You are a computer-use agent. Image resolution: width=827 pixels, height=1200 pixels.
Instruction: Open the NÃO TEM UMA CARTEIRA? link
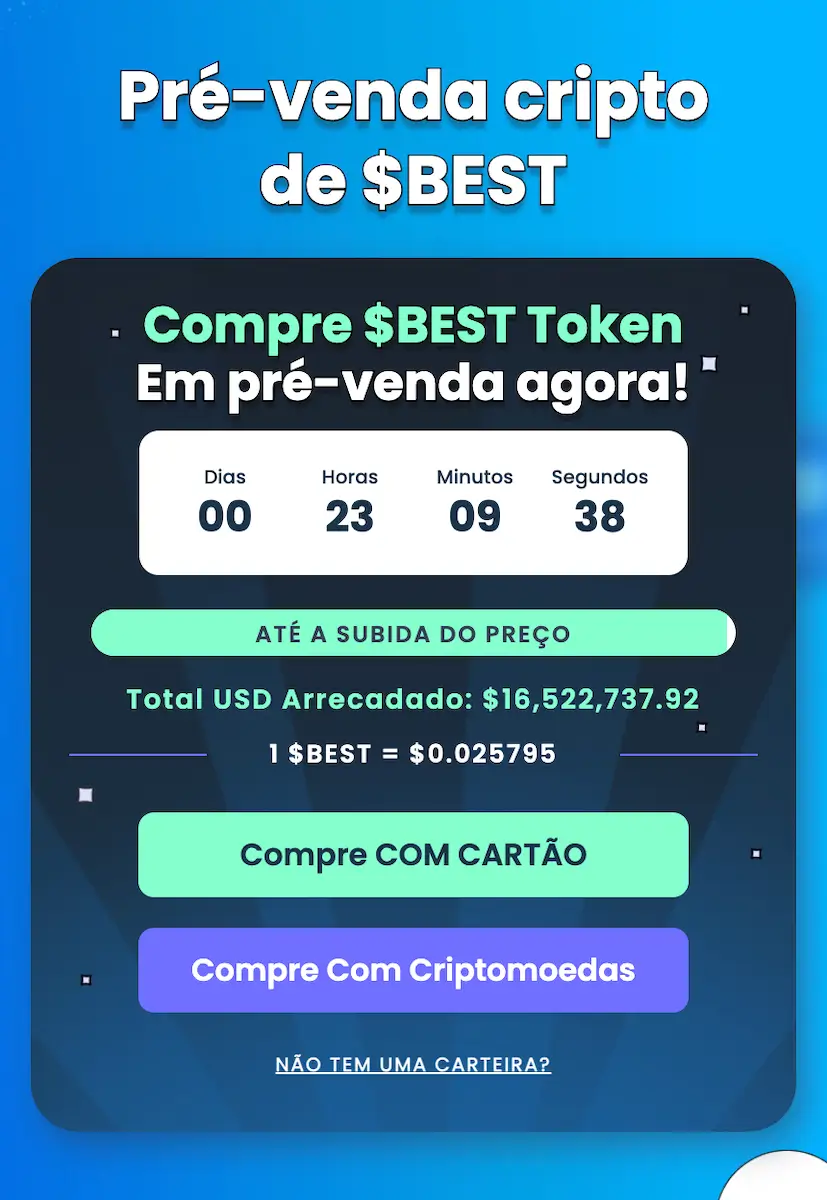412,1065
